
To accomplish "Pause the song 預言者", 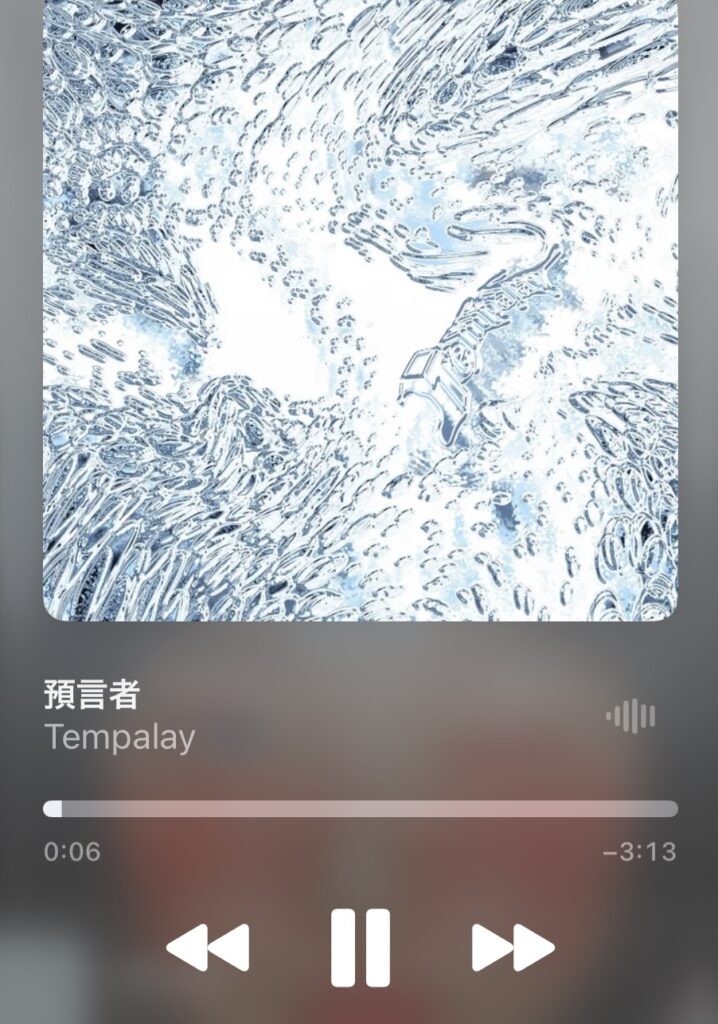I will coord(360,947).
